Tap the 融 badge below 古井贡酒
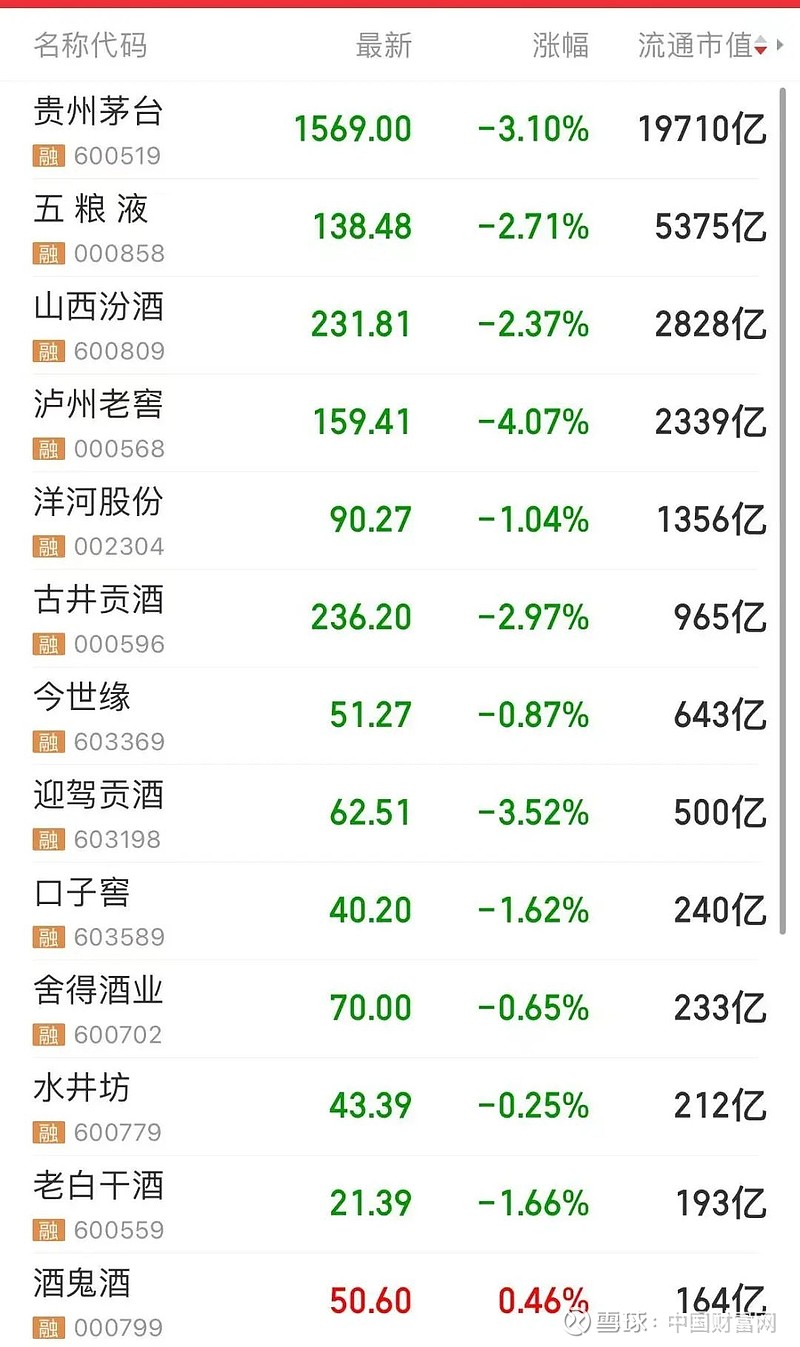 (47, 644)
